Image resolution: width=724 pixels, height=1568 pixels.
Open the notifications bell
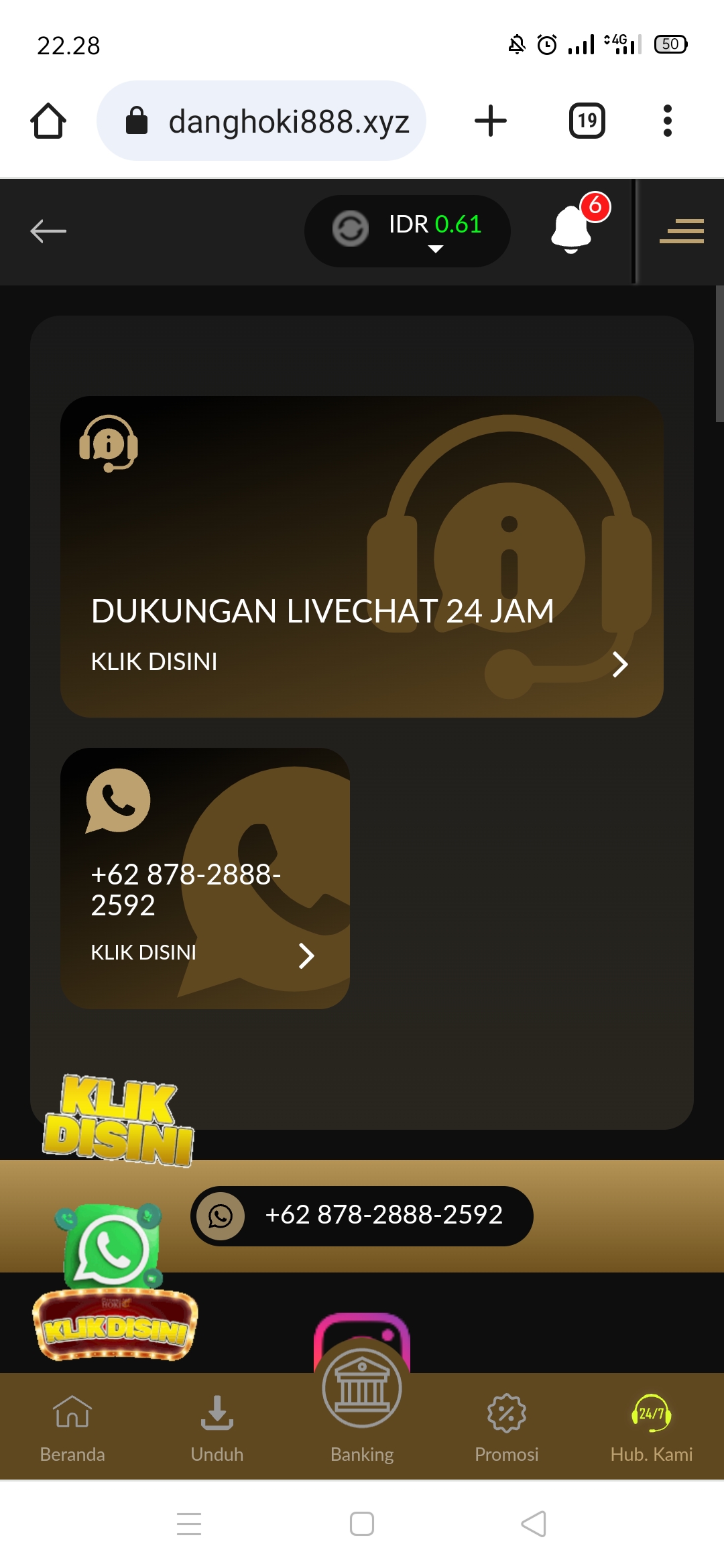(571, 228)
